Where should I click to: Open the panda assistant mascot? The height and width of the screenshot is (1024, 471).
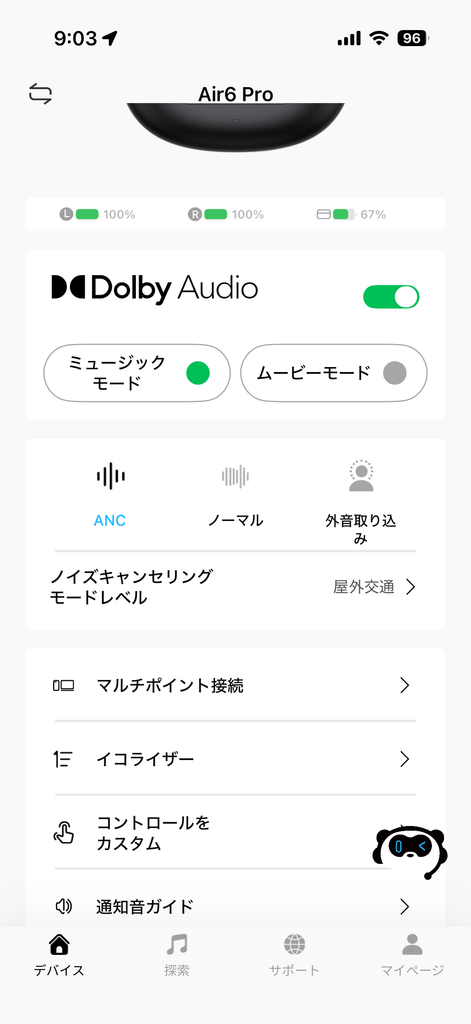[410, 852]
